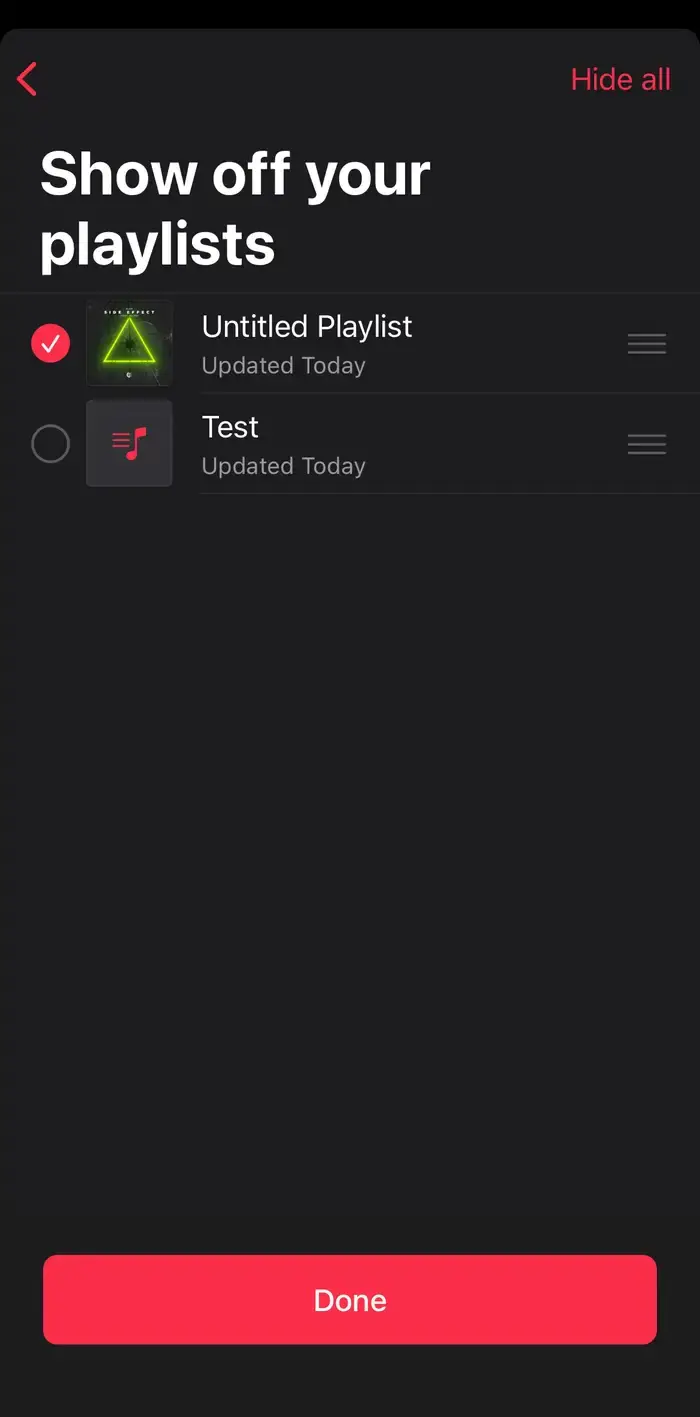The width and height of the screenshot is (700, 1417).
Task: Confirm with the Done button
Action: (350, 1299)
